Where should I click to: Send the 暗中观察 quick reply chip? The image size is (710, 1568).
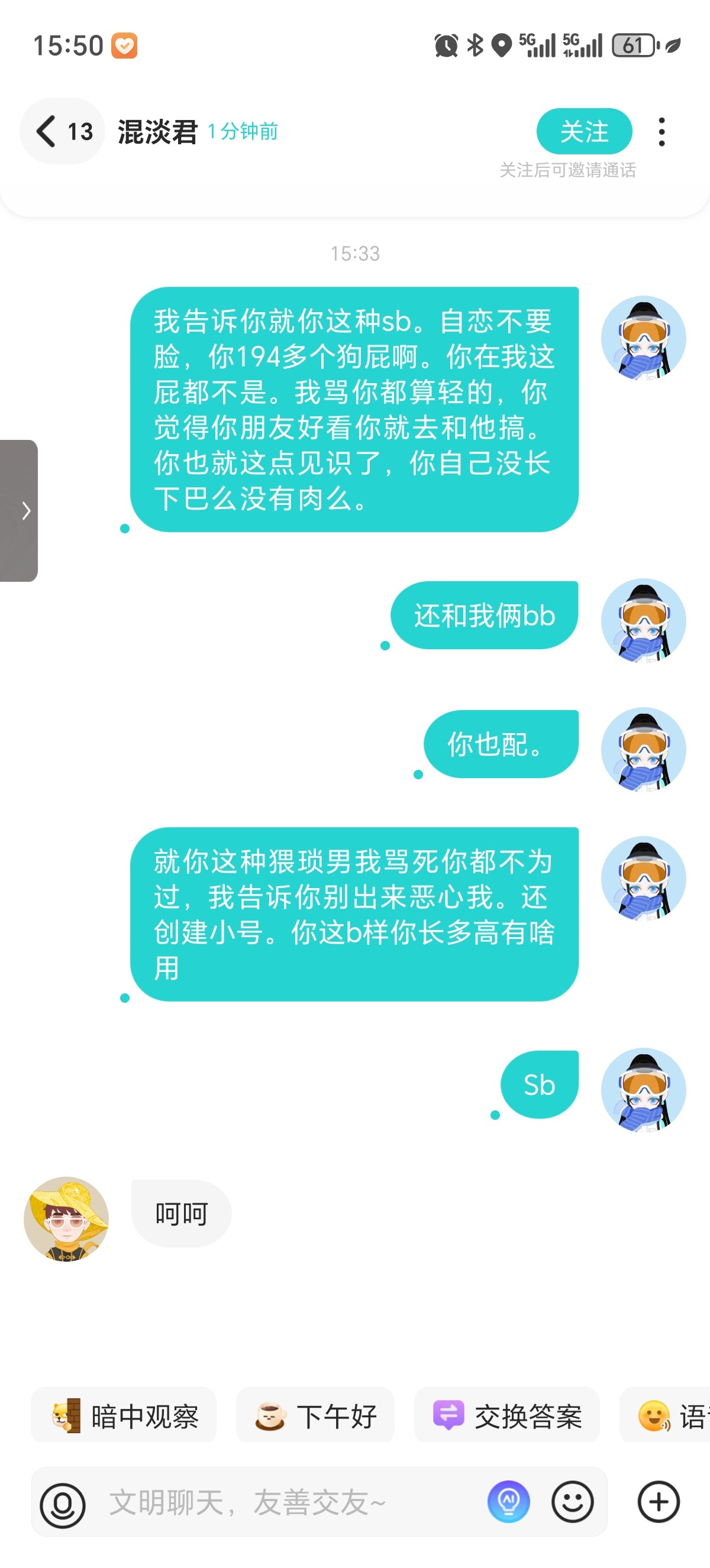(124, 1416)
